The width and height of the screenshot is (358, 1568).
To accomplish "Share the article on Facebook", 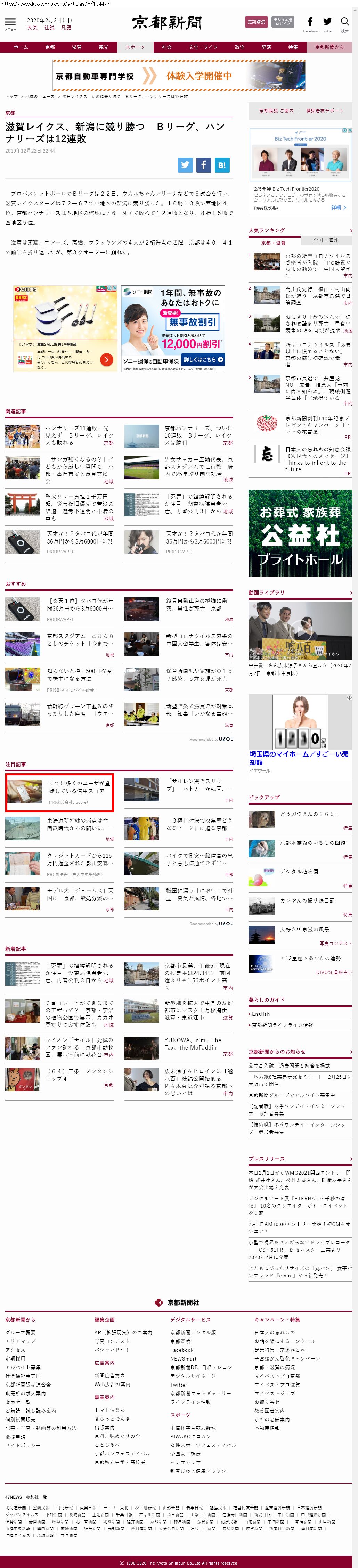I will click(x=203, y=164).
